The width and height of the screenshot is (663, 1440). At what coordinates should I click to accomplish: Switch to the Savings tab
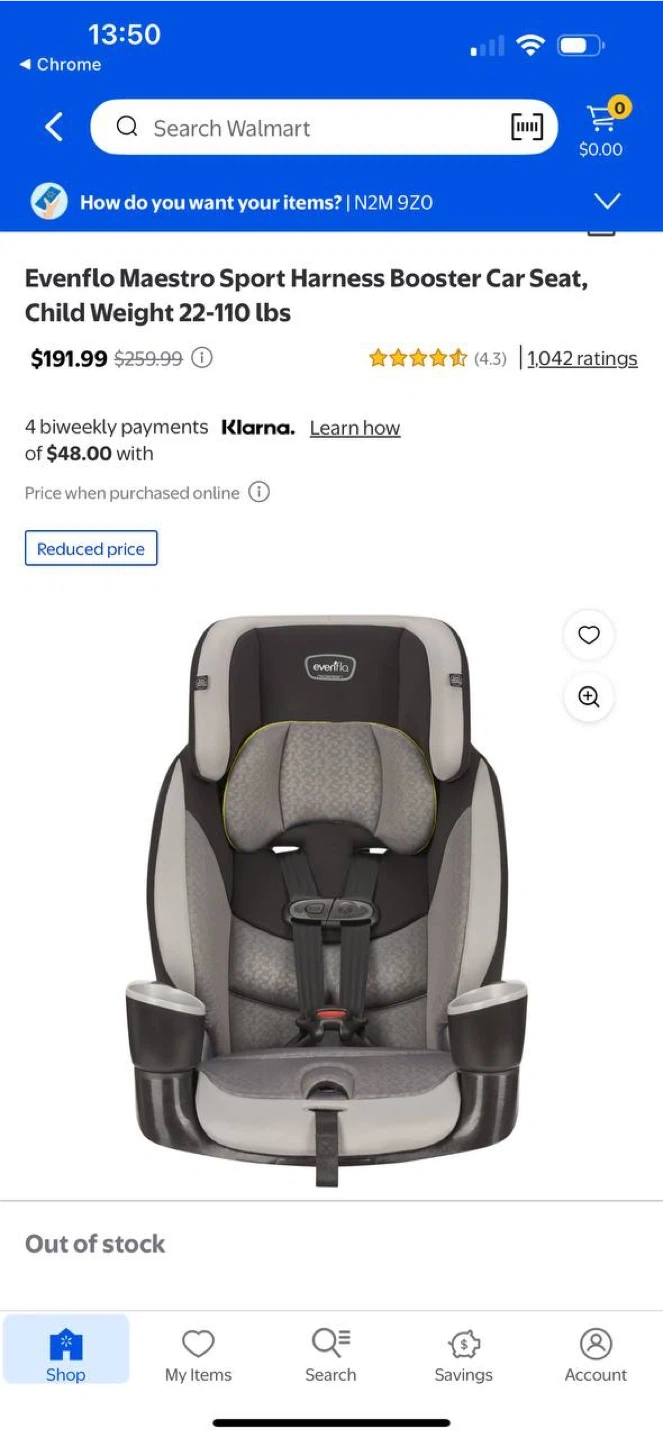click(x=464, y=1355)
